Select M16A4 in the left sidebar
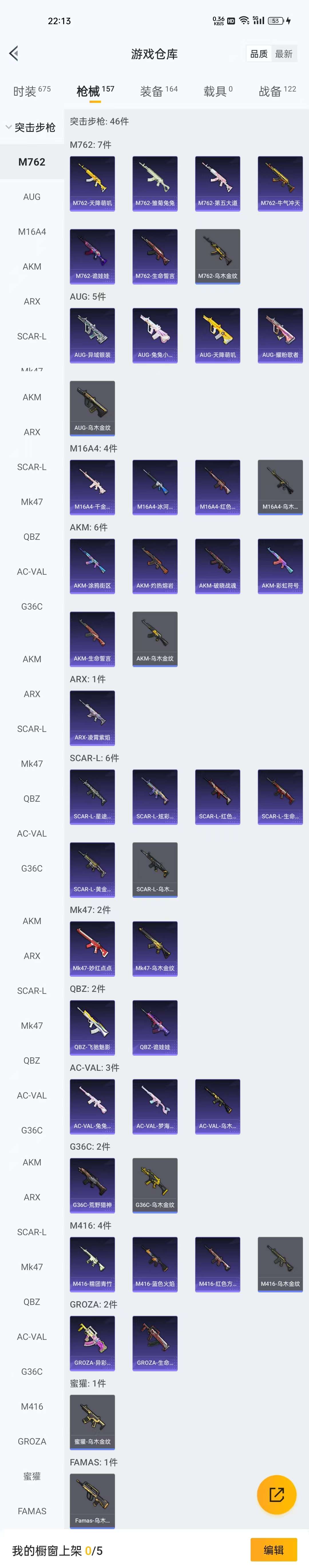Screen dimensions: 309x1568 [x=32, y=231]
